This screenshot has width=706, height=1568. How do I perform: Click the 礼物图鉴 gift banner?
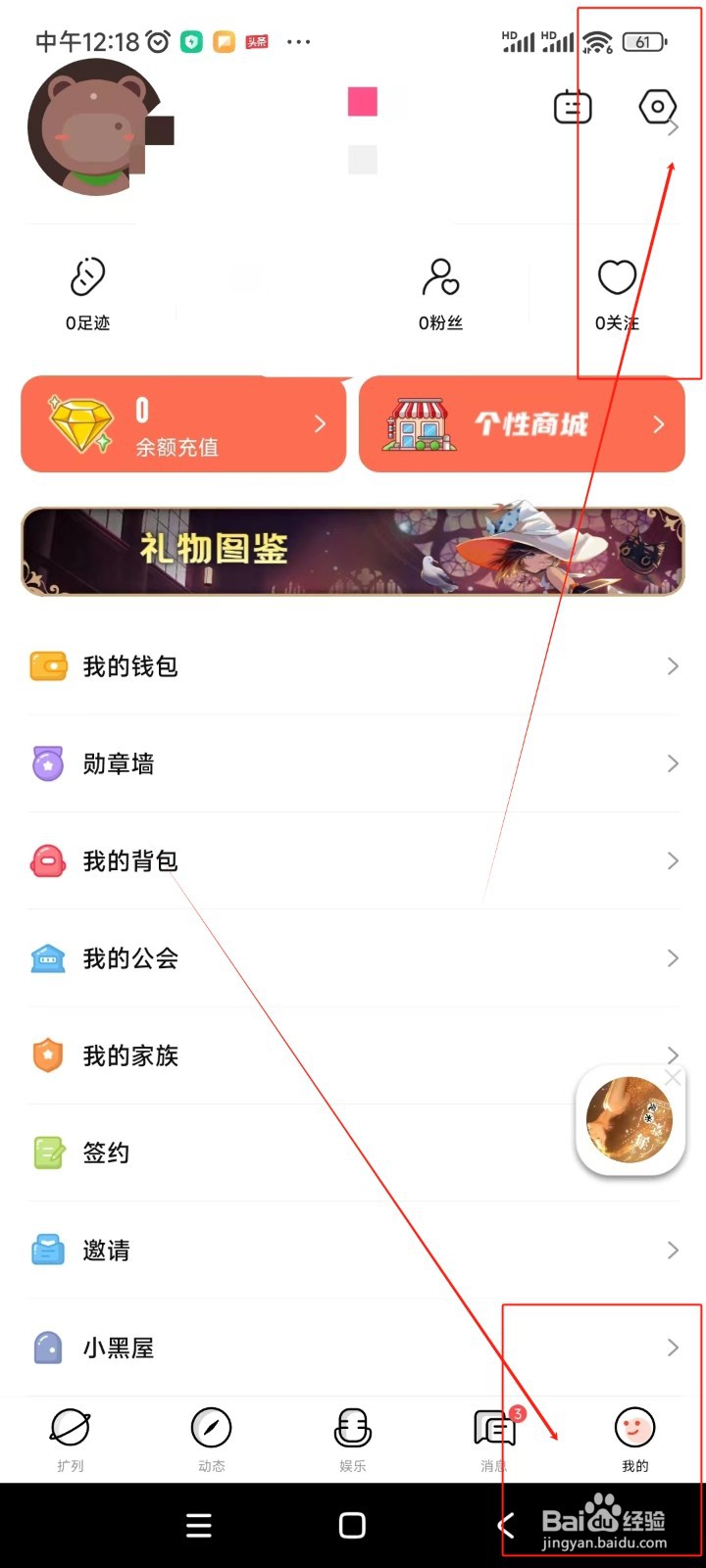[352, 551]
